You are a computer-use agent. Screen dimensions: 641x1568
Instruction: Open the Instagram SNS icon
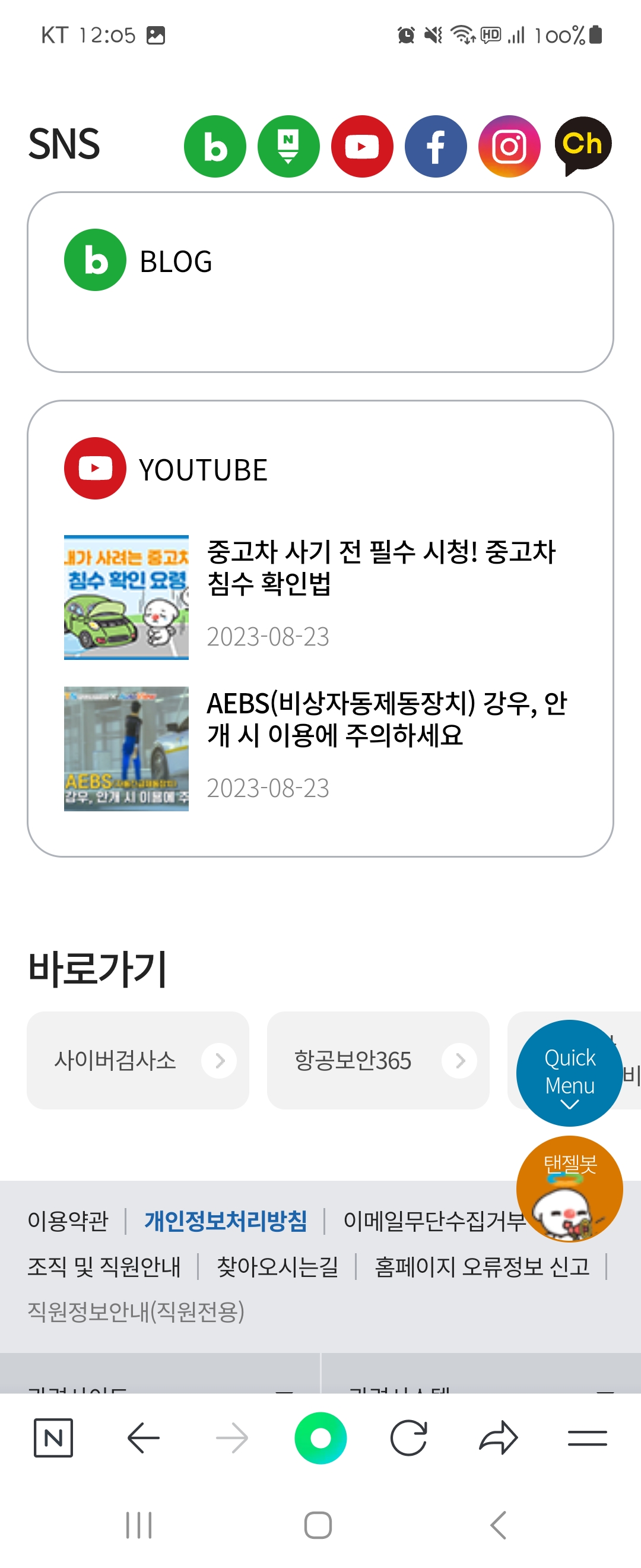509,146
